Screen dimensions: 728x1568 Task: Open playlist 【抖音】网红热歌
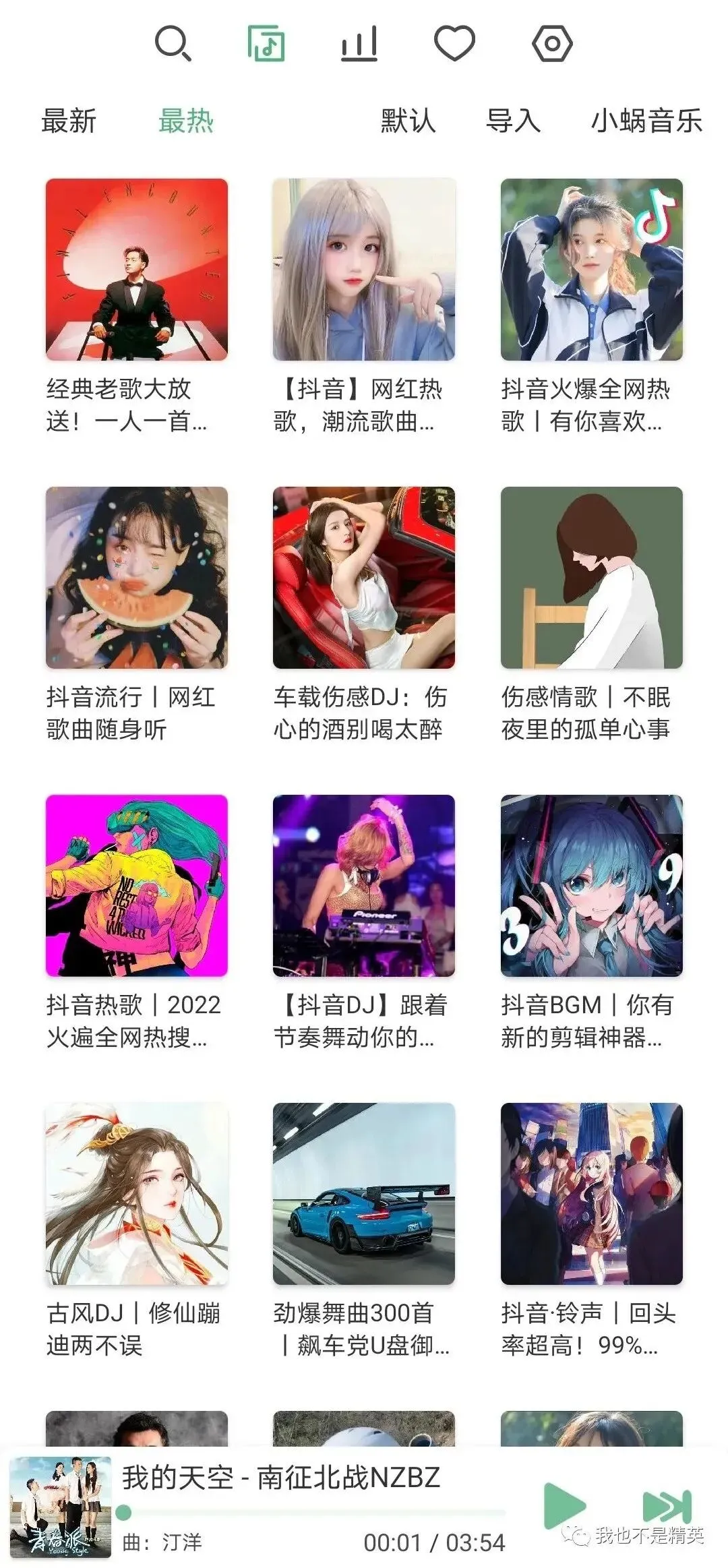364,270
